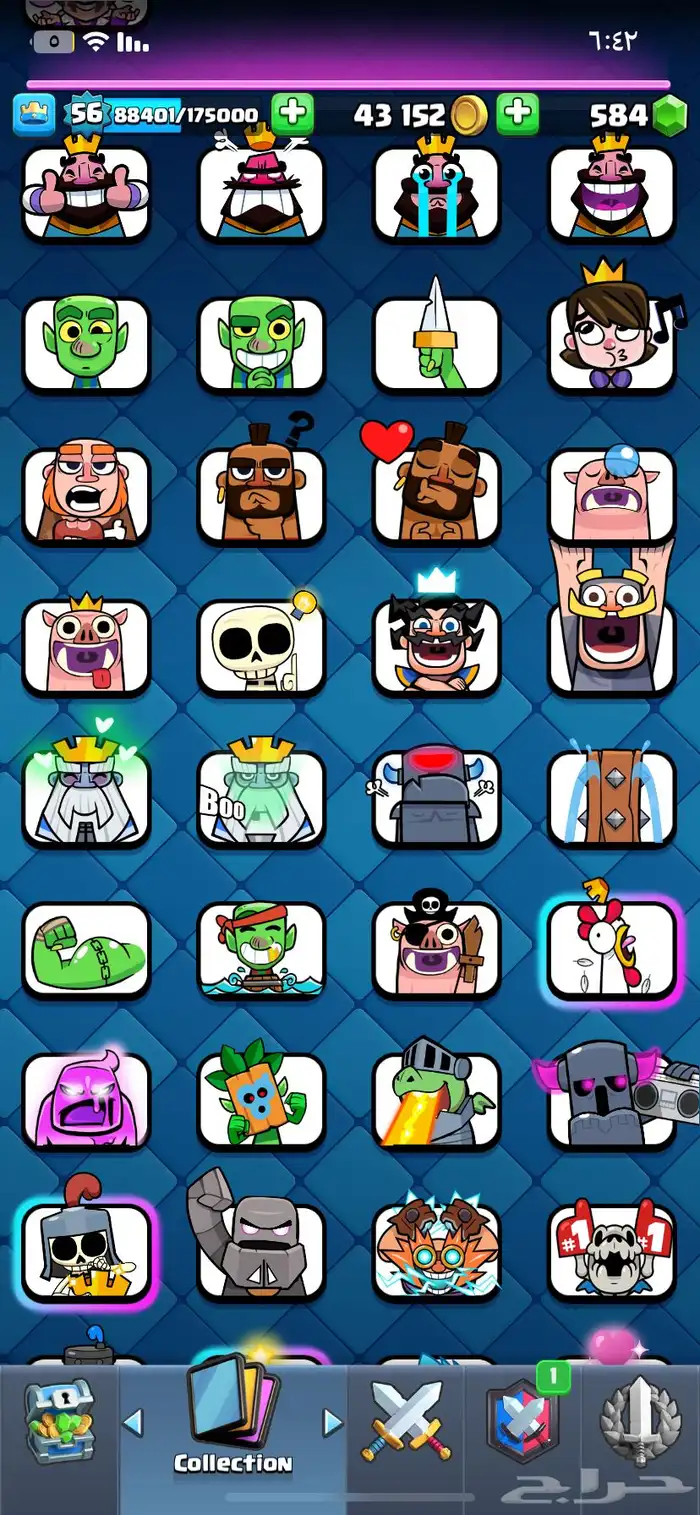Open the Clan shield tab
The image size is (700, 1515).
coord(522,1420)
